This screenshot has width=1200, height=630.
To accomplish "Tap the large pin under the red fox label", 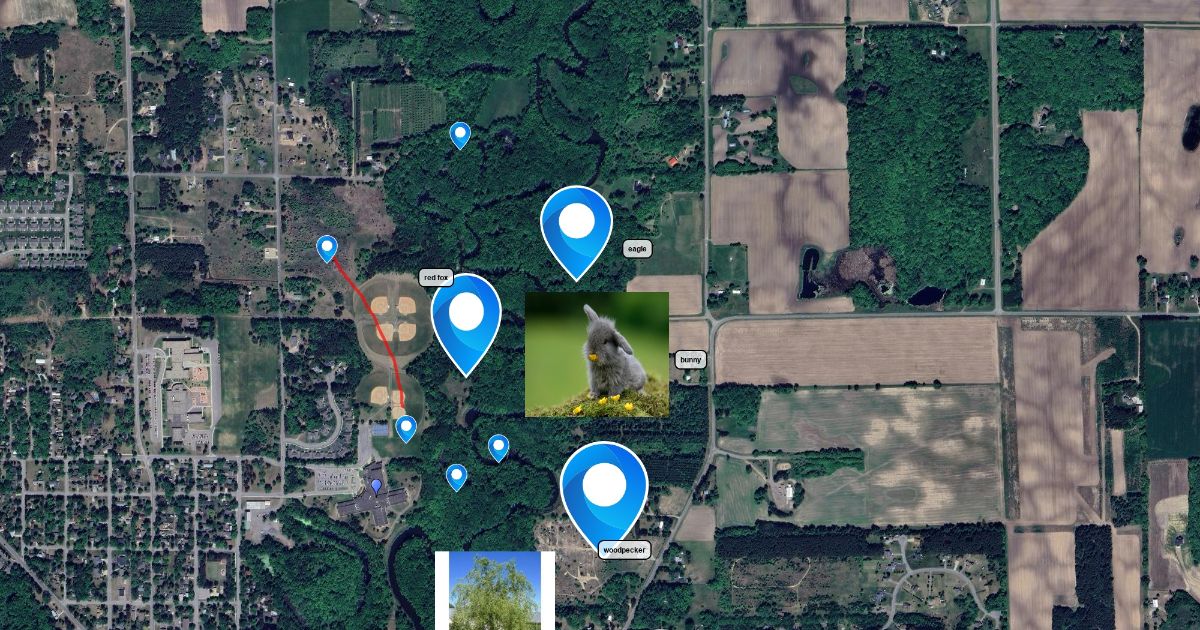I will (466, 314).
